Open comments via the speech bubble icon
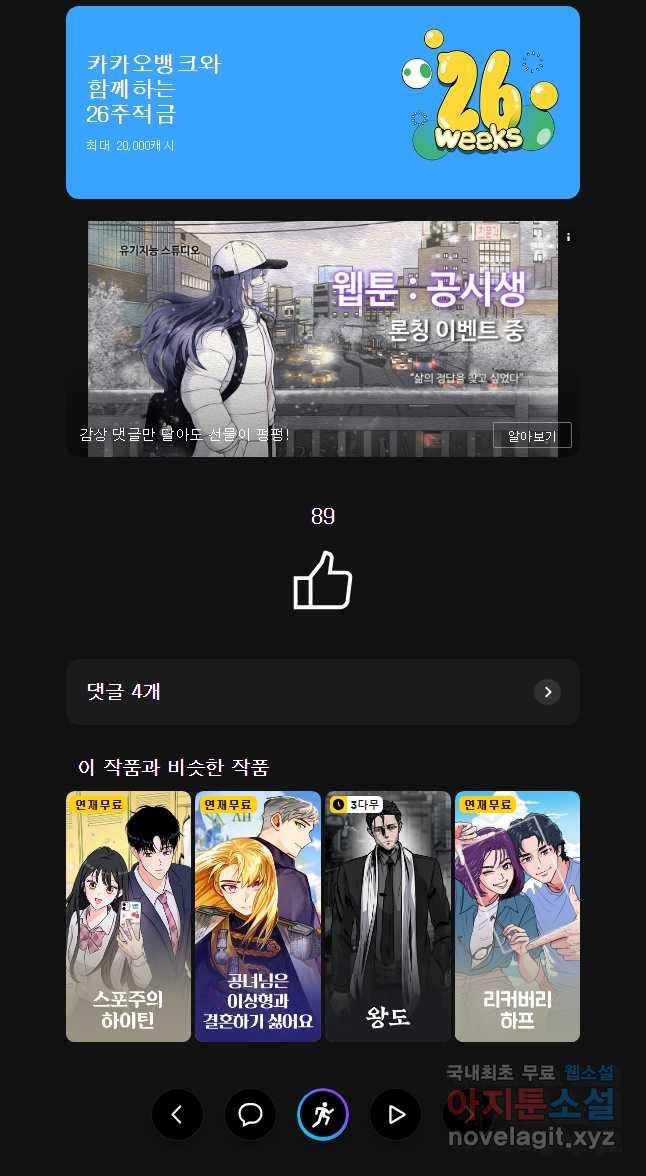 pos(250,1115)
